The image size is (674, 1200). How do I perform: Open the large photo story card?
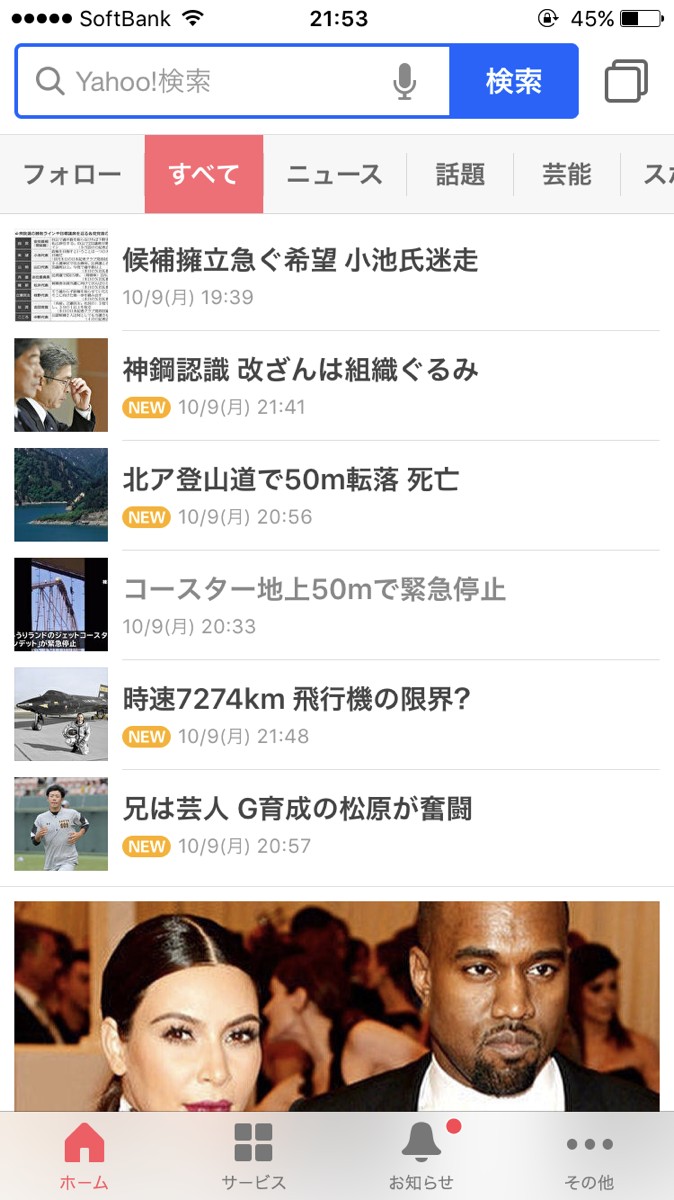(x=337, y=1005)
